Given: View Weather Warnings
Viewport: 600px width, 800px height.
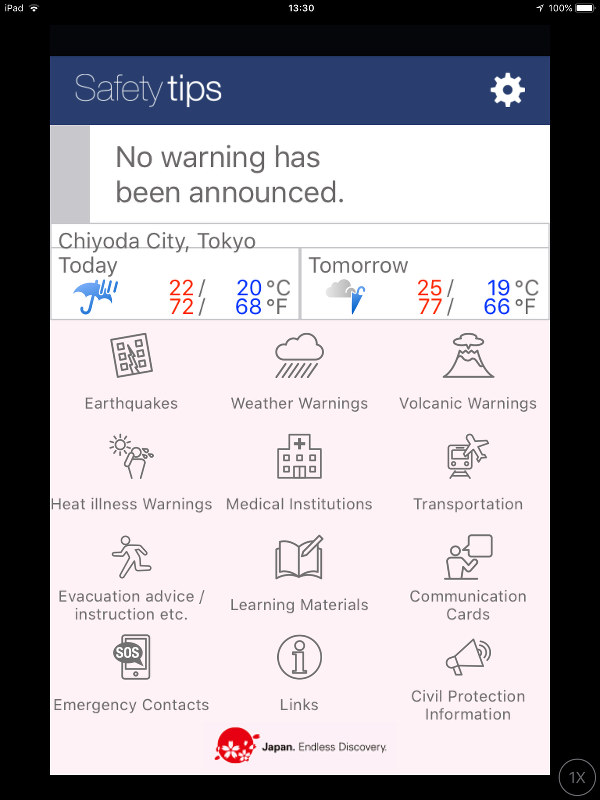Looking at the screenshot, I should click(299, 372).
